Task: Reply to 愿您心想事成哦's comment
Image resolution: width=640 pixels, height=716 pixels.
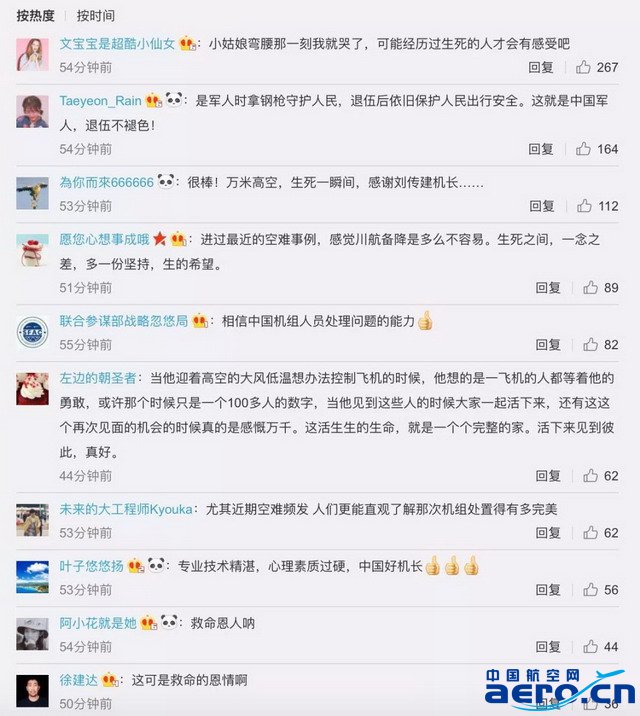Action: [547, 288]
